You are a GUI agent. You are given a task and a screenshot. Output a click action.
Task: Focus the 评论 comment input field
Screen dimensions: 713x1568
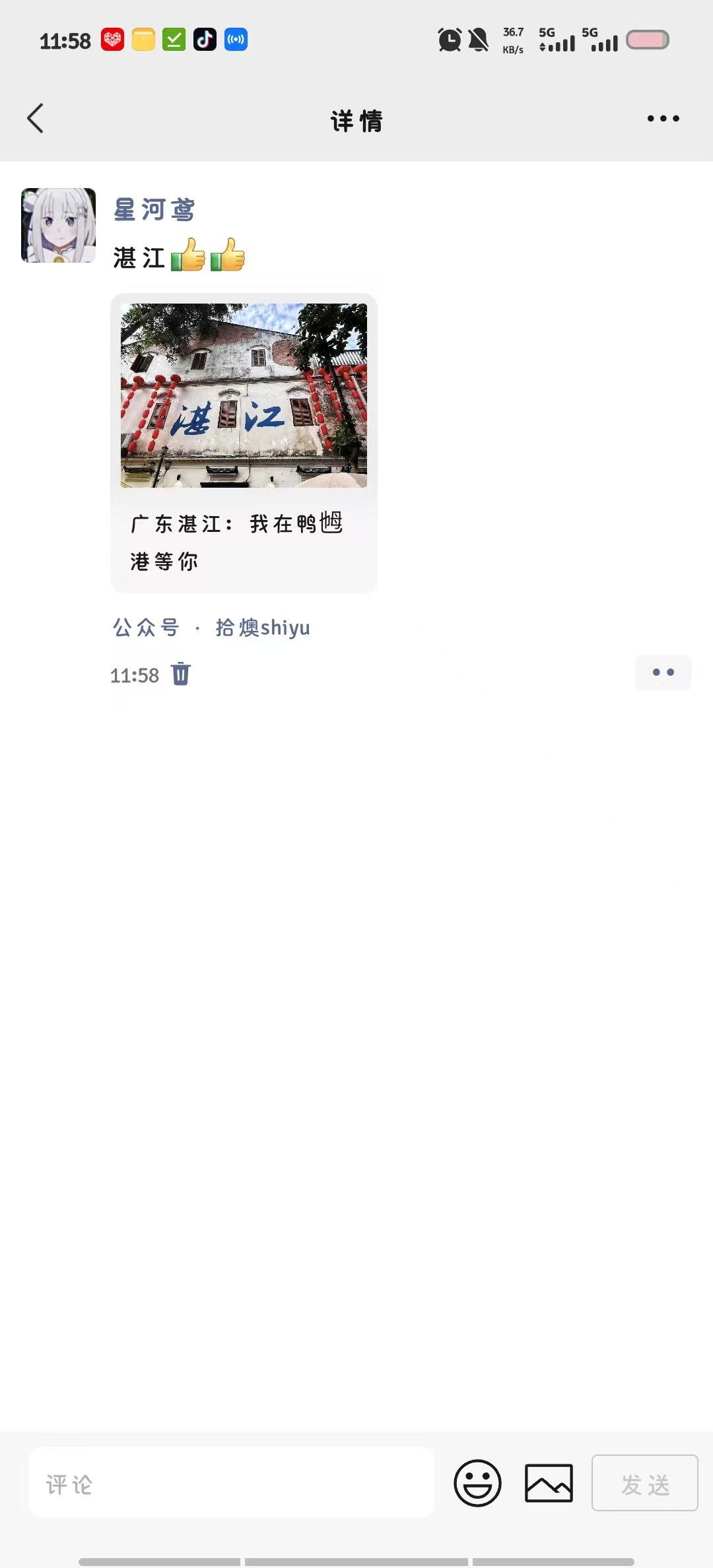[x=231, y=1482]
